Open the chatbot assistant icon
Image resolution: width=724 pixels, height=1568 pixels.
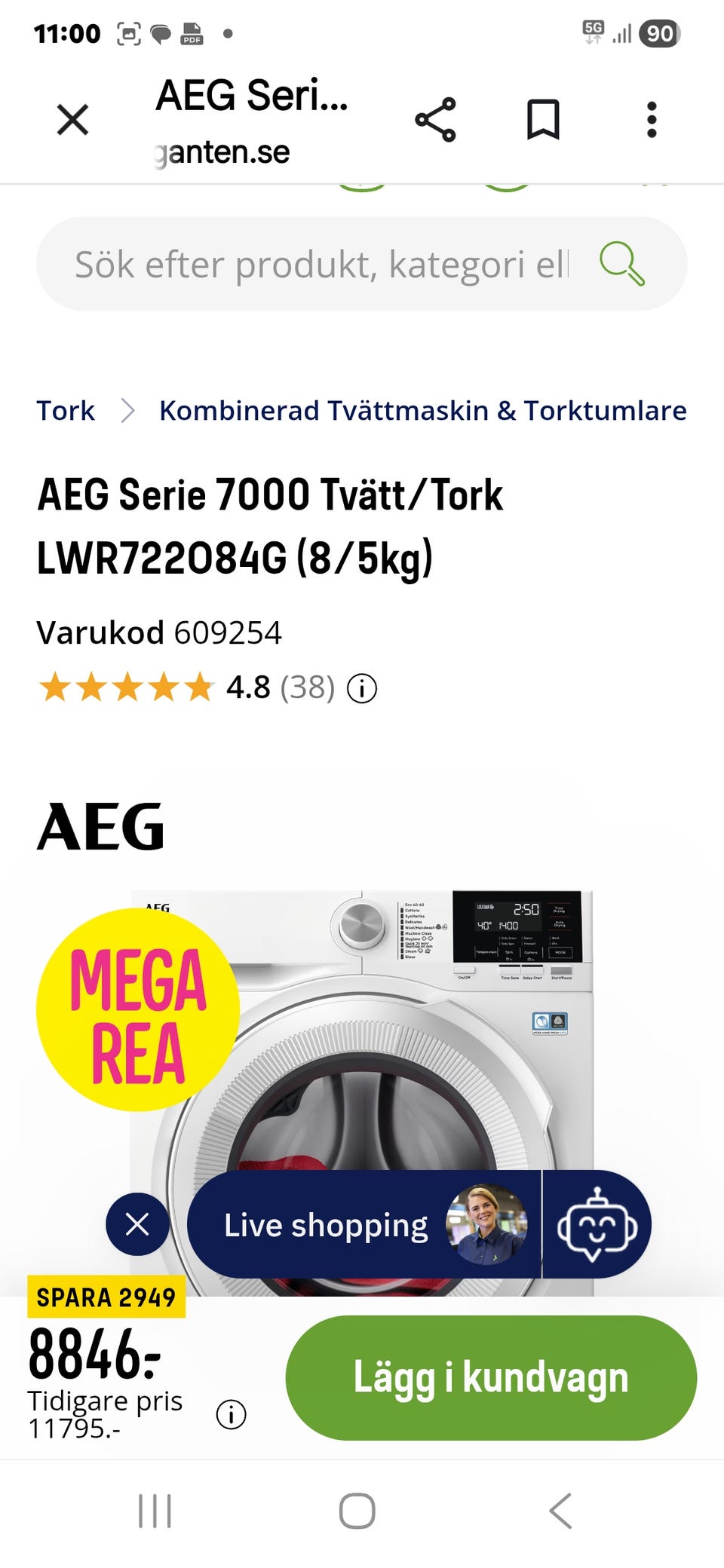point(598,1225)
